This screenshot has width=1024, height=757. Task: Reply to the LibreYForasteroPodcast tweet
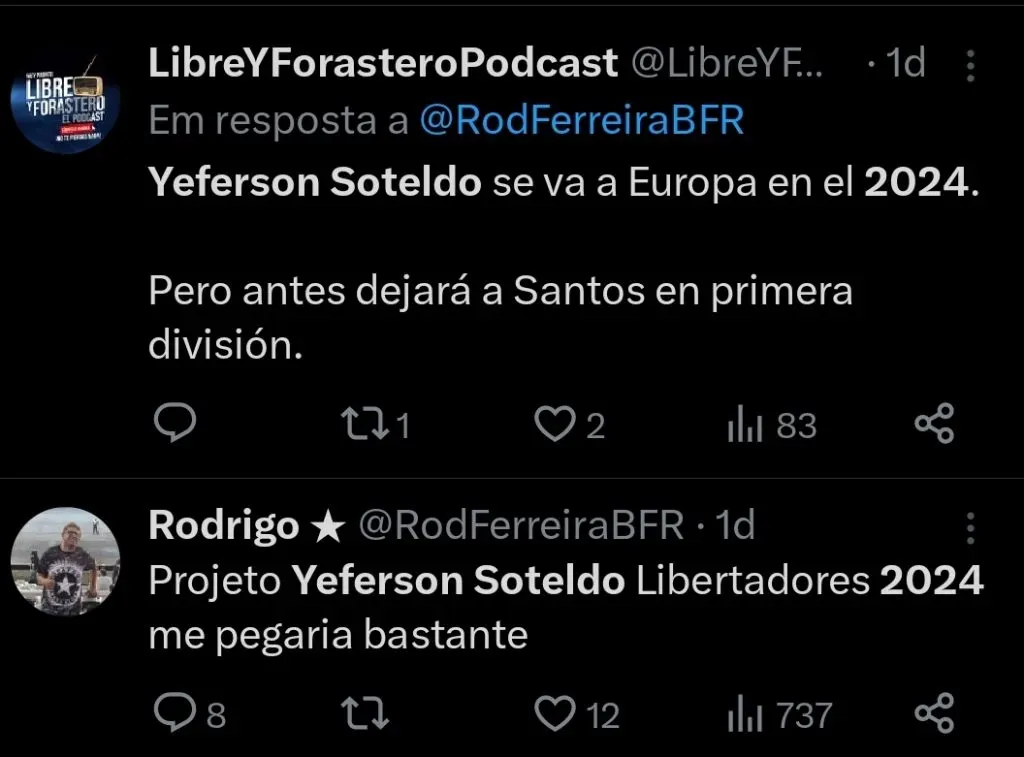176,425
